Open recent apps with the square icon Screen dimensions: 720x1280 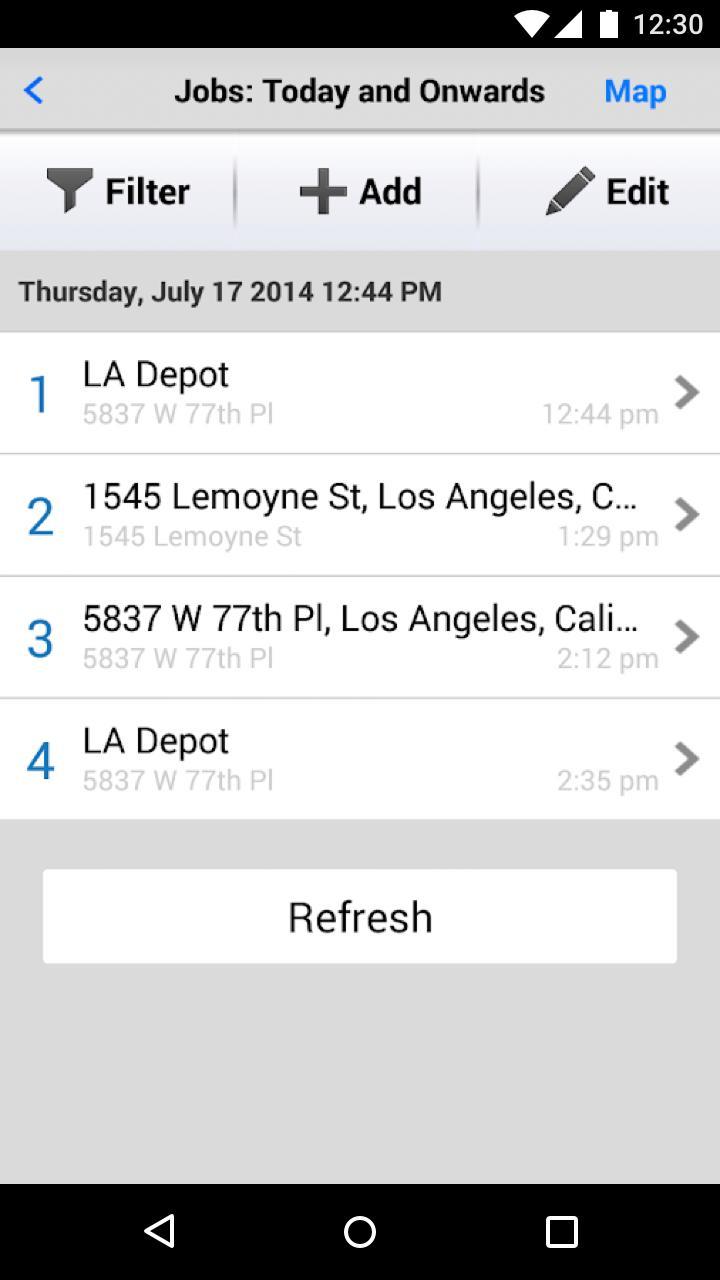pos(560,1231)
